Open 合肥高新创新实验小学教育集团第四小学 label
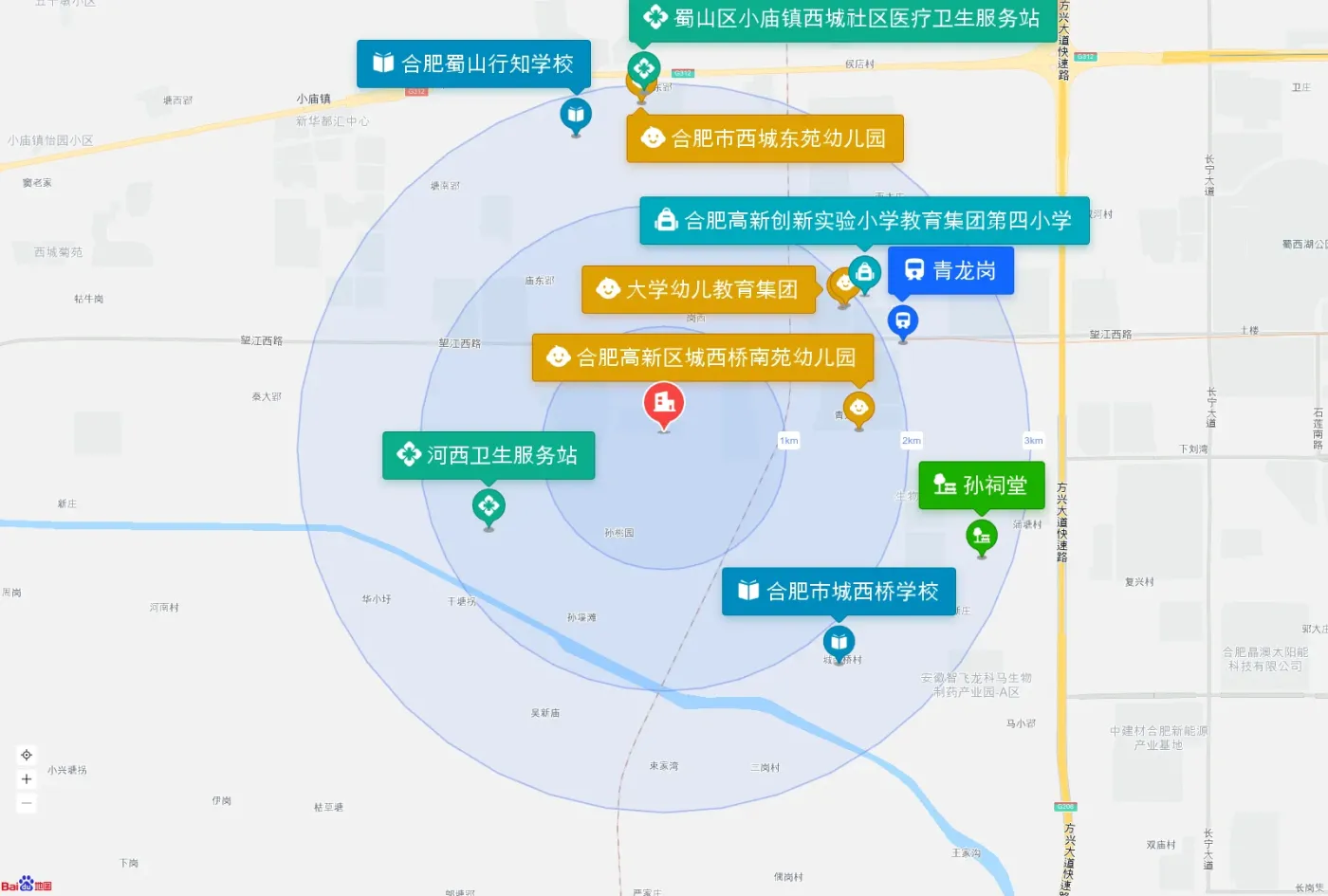The image size is (1328, 896). click(x=864, y=221)
